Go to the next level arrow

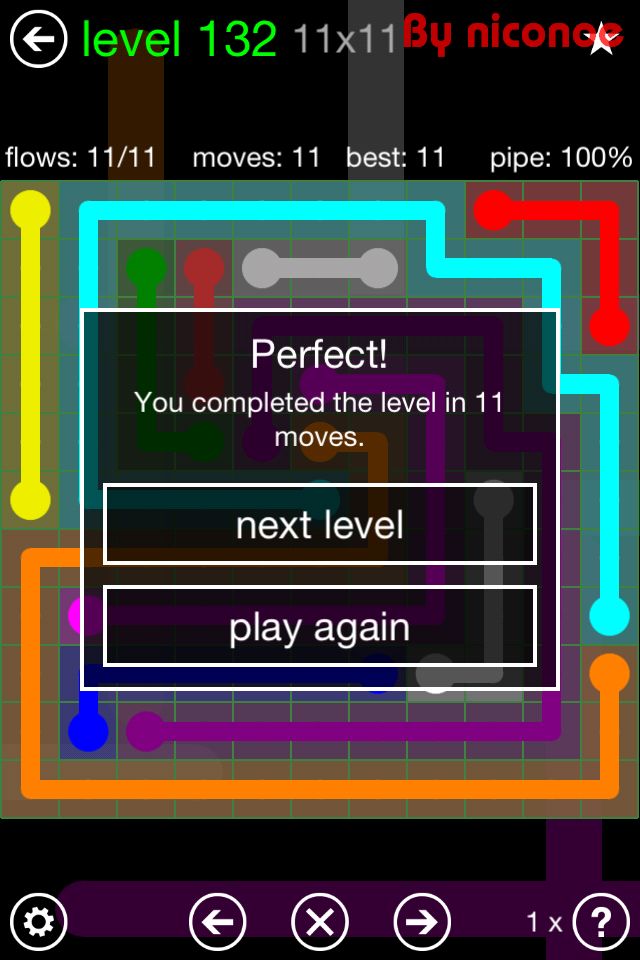click(x=422, y=921)
